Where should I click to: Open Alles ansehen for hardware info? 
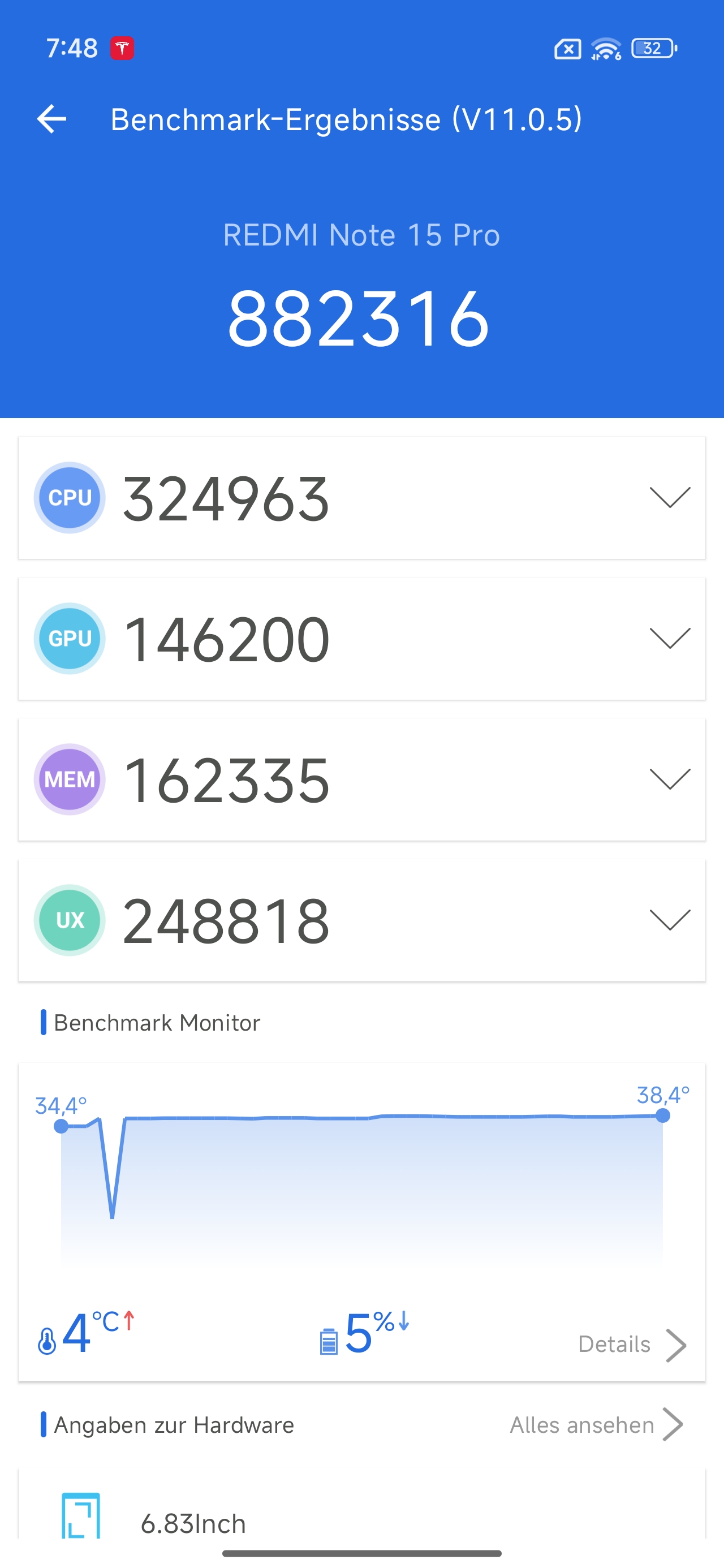coord(596,1425)
